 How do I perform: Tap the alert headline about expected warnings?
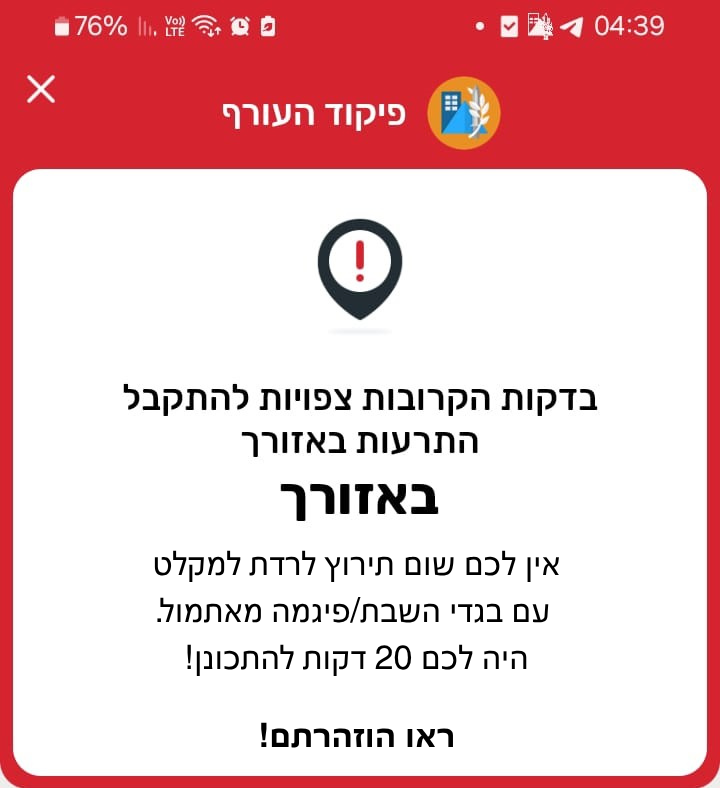pyautogui.click(x=360, y=415)
